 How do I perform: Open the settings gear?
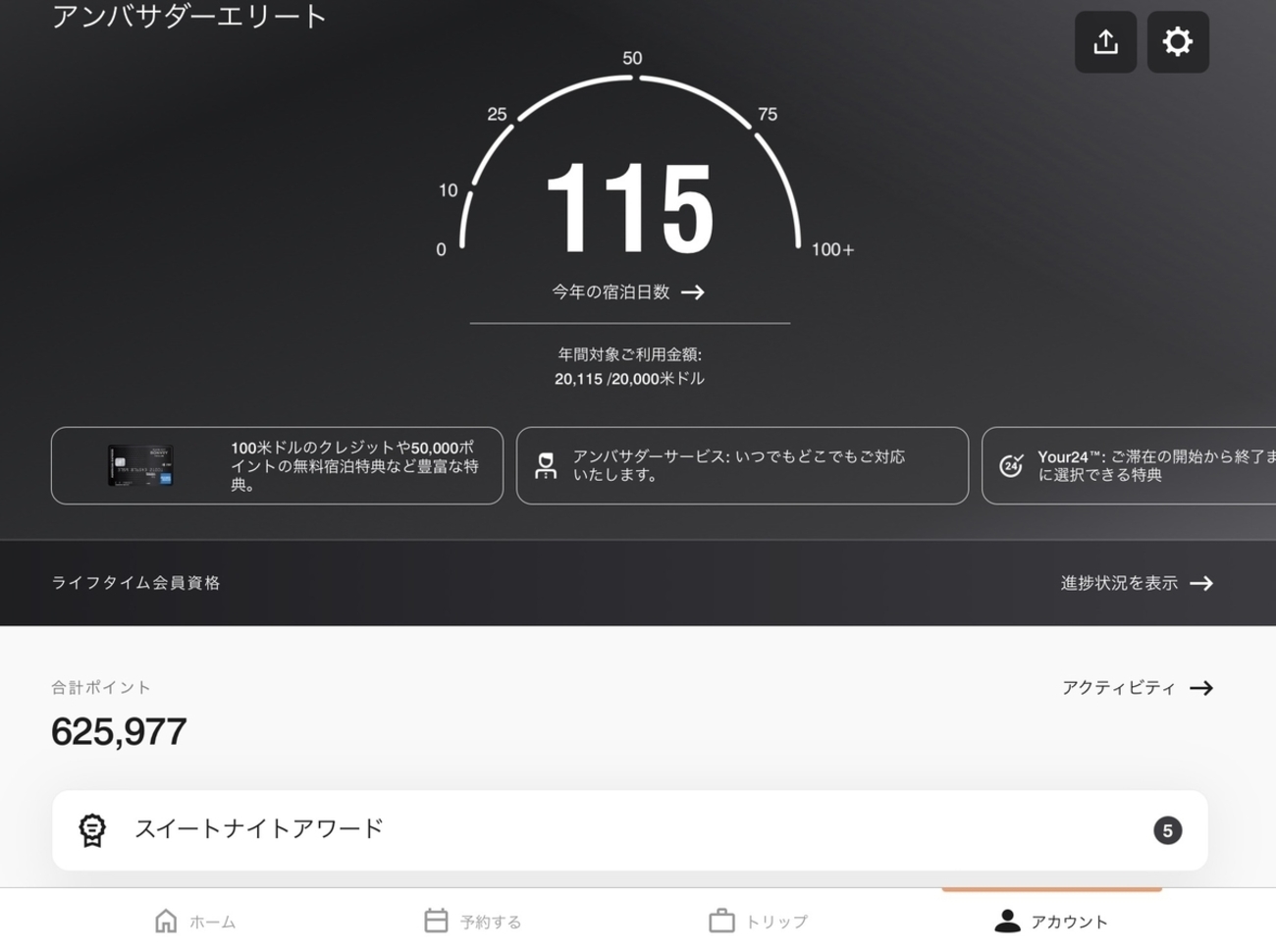pyautogui.click(x=1177, y=42)
